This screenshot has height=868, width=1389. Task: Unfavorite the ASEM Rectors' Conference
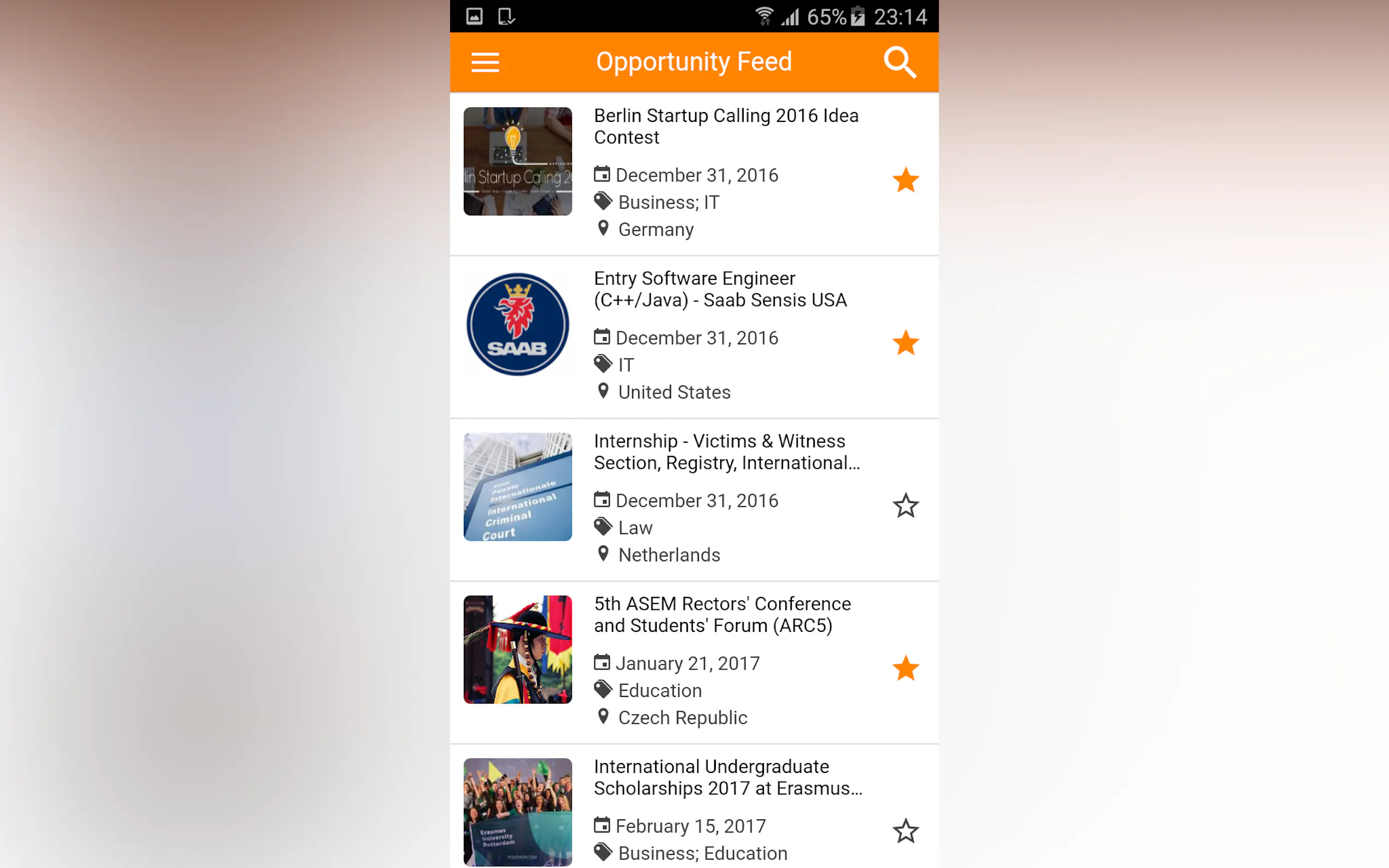906,668
